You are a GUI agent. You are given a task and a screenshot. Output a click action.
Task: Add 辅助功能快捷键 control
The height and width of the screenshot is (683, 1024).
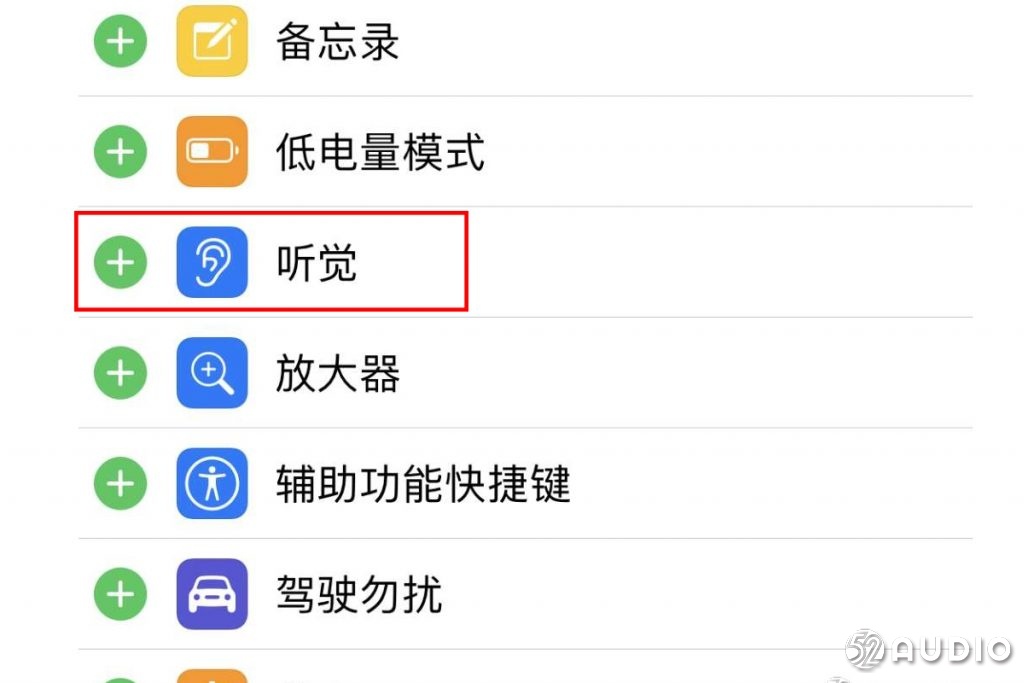(x=120, y=484)
